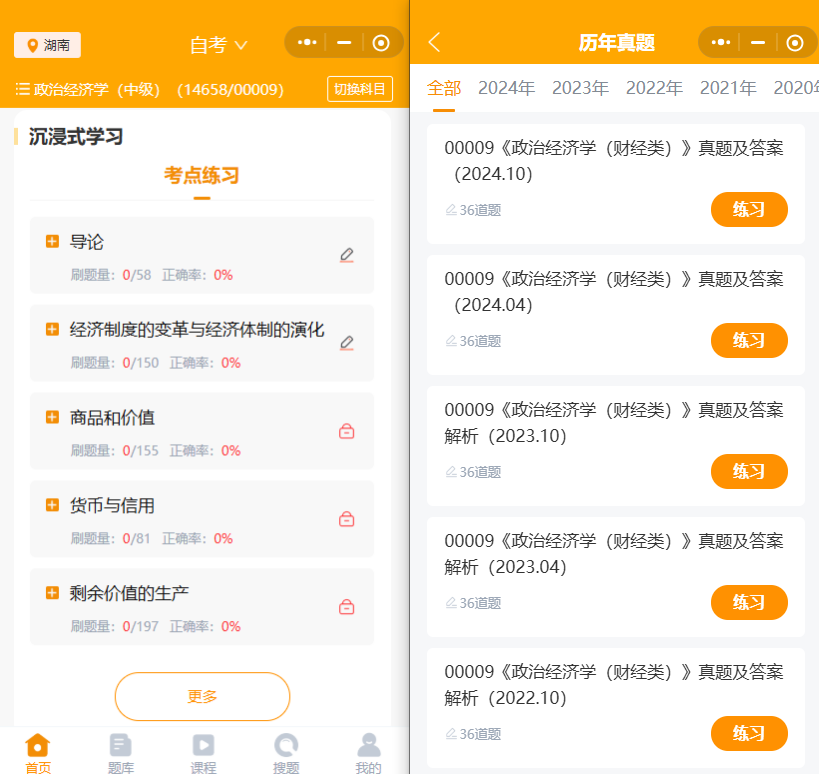This screenshot has height=774, width=819.
Task: Go to the 我的 tab
Action: 368,753
